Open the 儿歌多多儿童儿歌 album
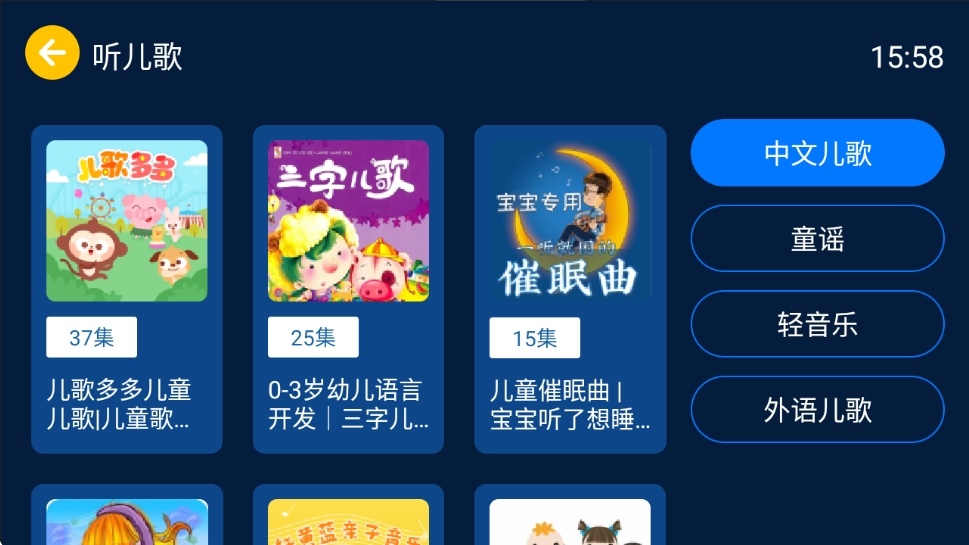Image resolution: width=969 pixels, height=545 pixels. click(x=127, y=289)
